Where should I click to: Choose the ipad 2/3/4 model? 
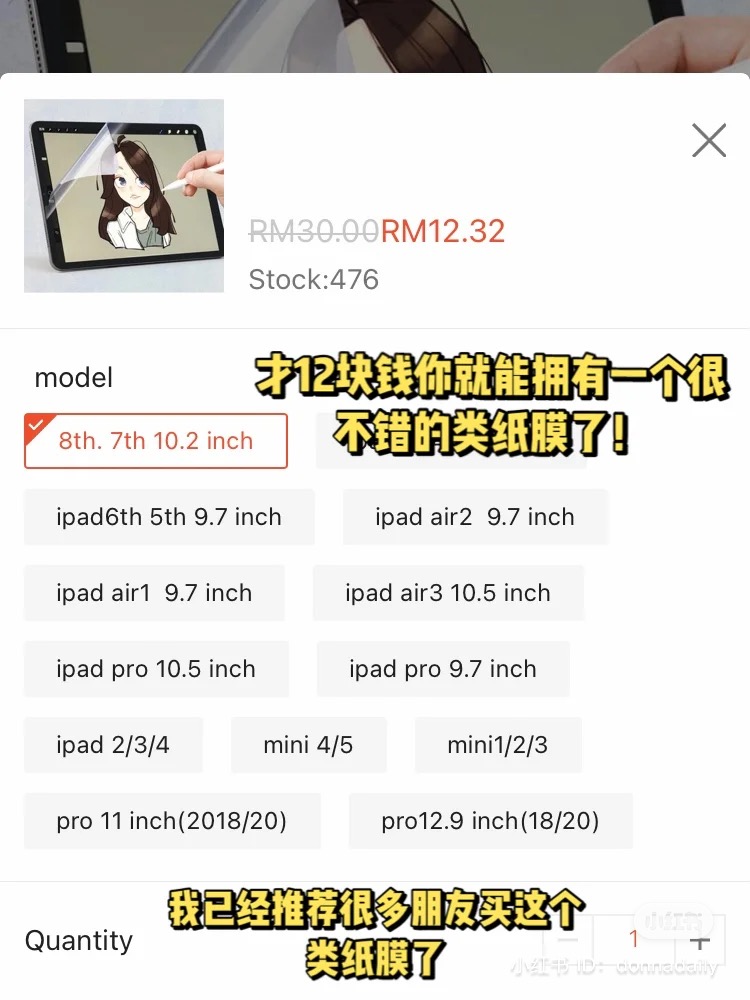113,745
